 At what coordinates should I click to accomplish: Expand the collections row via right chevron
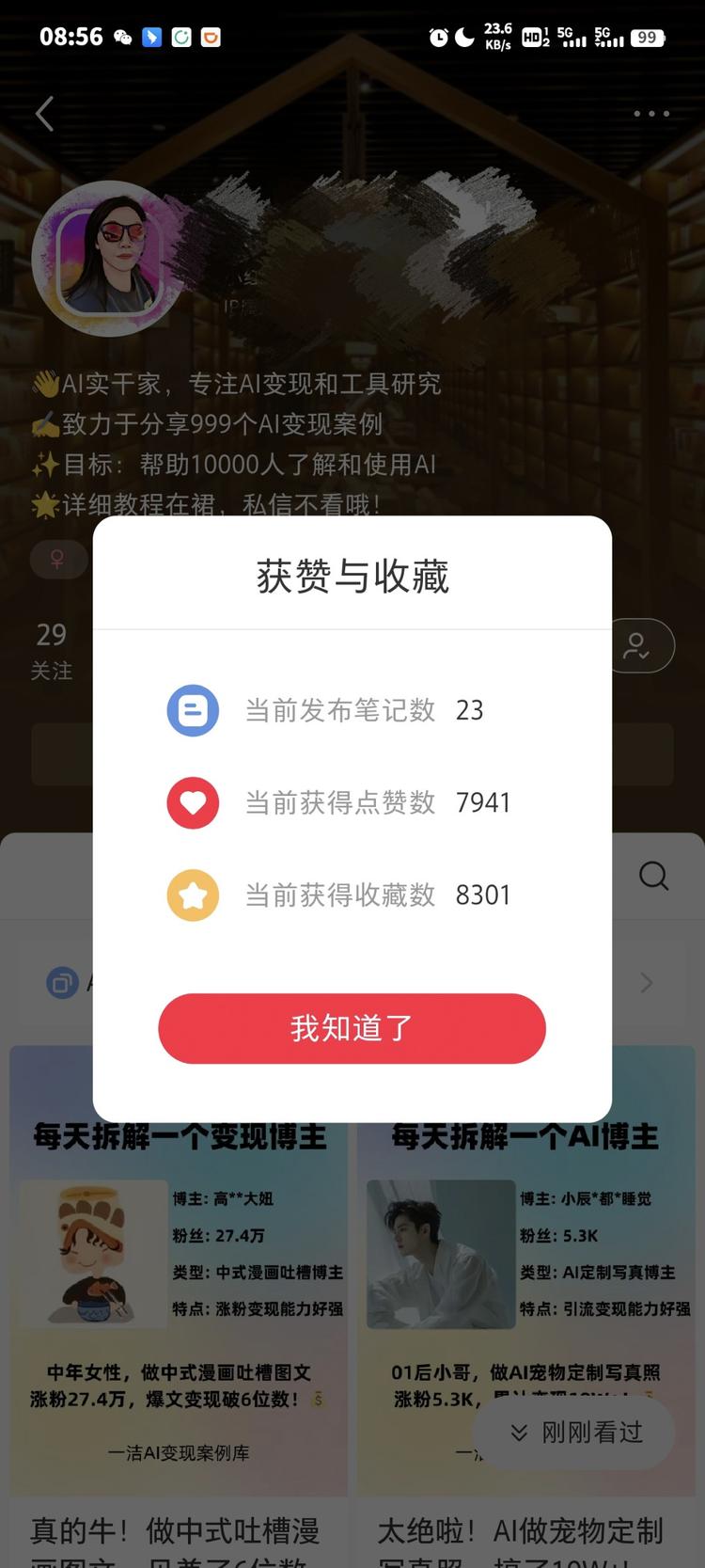(x=646, y=982)
